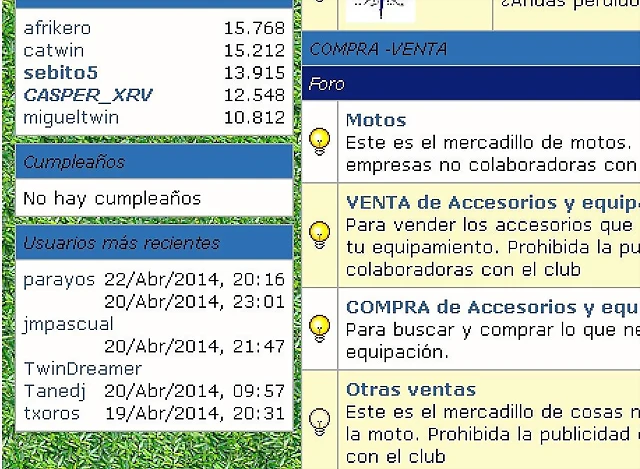Open the COMPRA -VENTA category
Image resolution: width=640 pixels, height=469 pixels.
pos(378,48)
